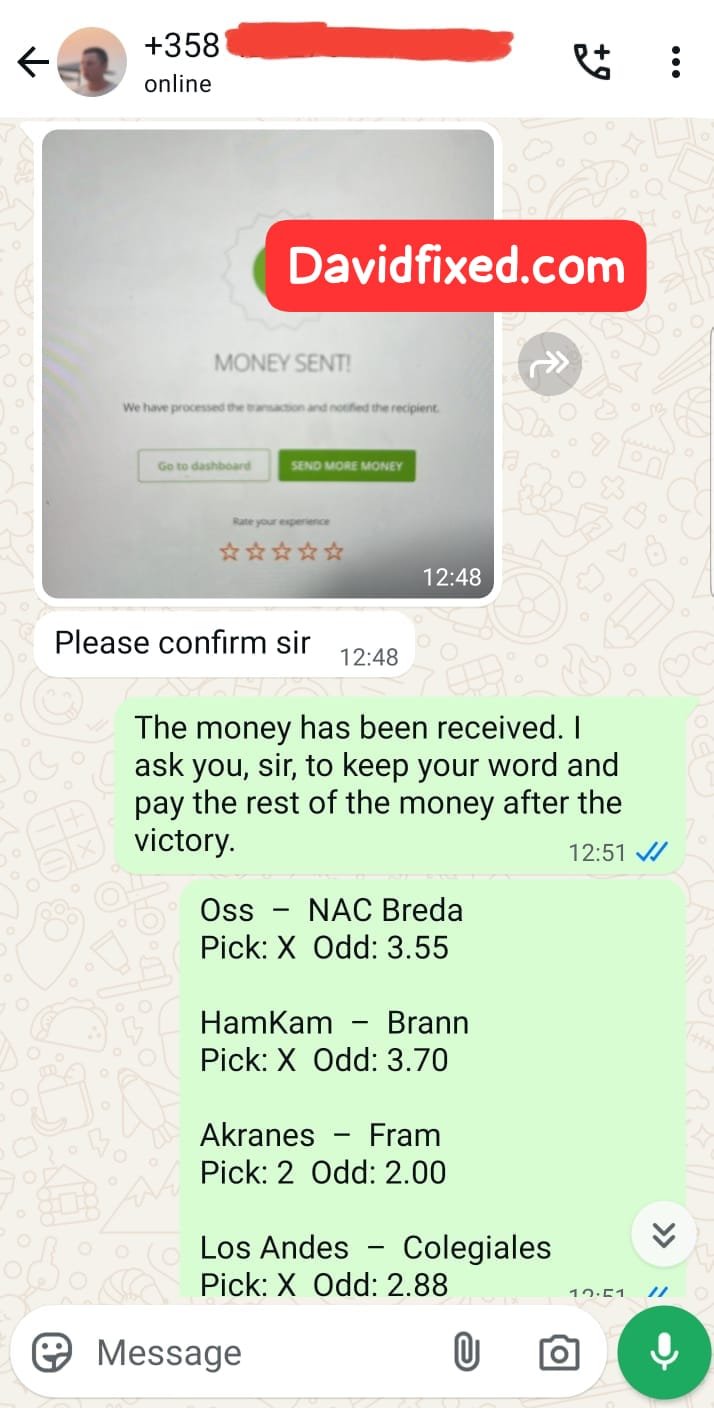Forward the image with the arrow icon
Image resolution: width=714 pixels, height=1416 pixels.
[x=550, y=363]
